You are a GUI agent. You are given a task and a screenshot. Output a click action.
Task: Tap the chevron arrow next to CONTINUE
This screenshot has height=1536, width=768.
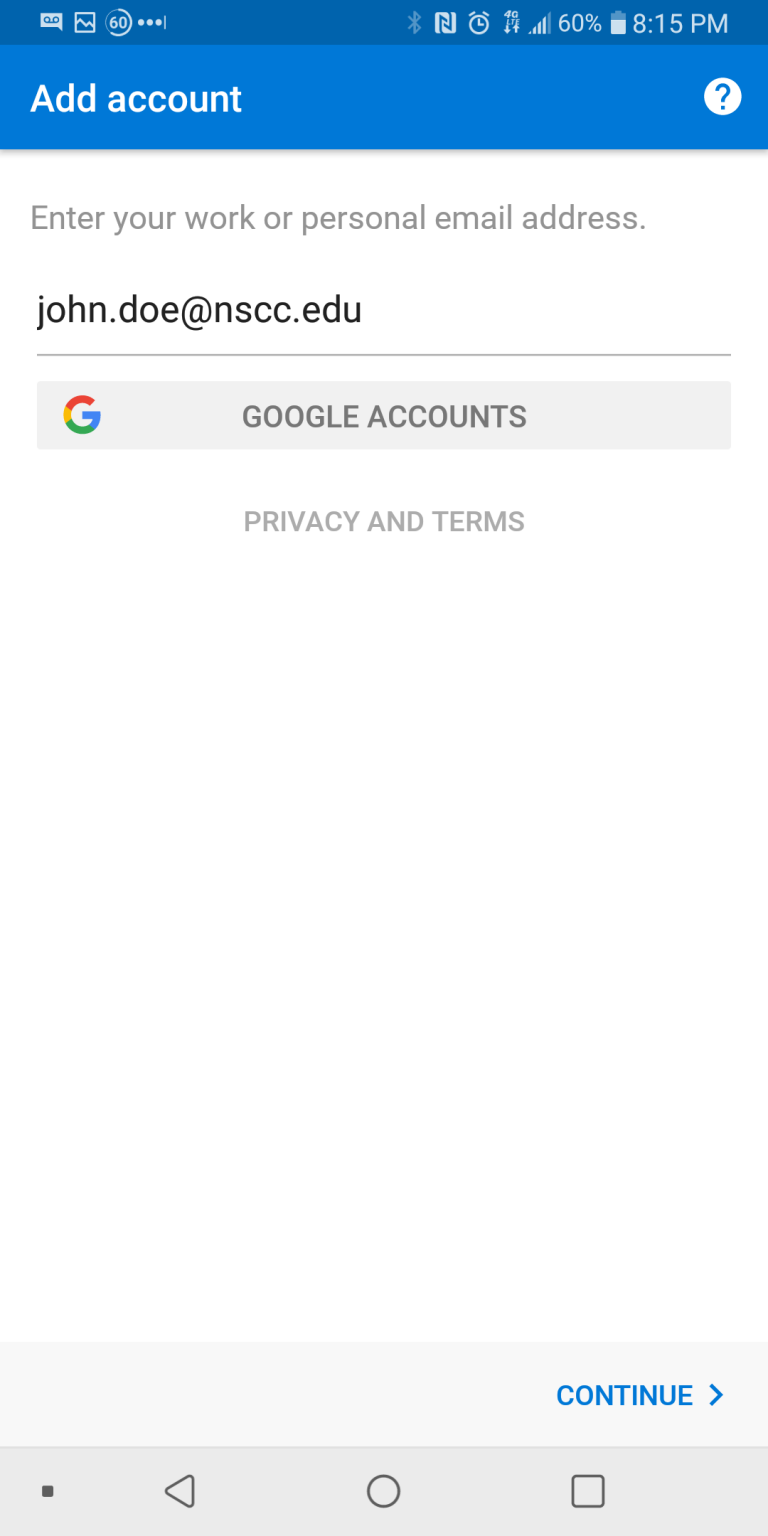point(716,1394)
